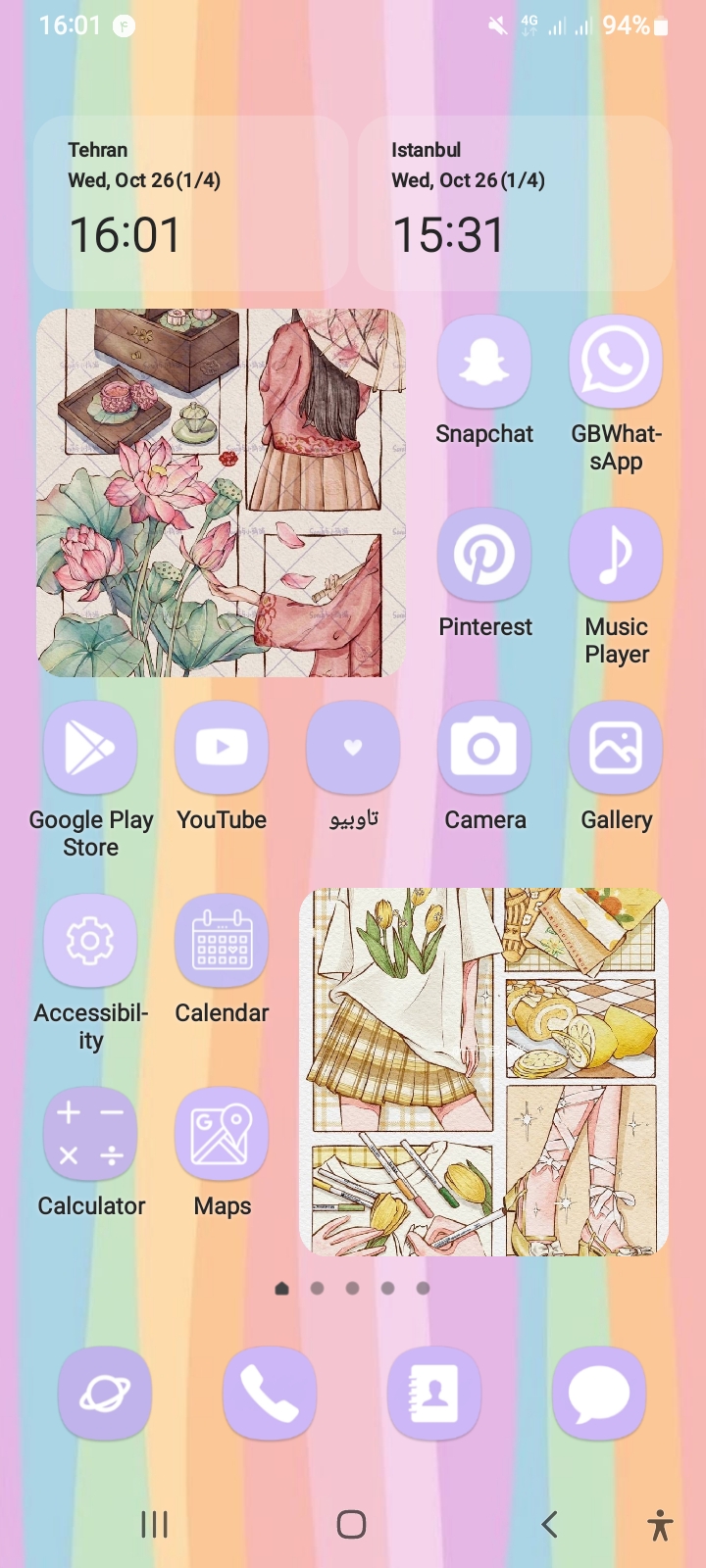This screenshot has width=706, height=1568.
Task: Open Messages from the dock
Action: pos(599,1393)
